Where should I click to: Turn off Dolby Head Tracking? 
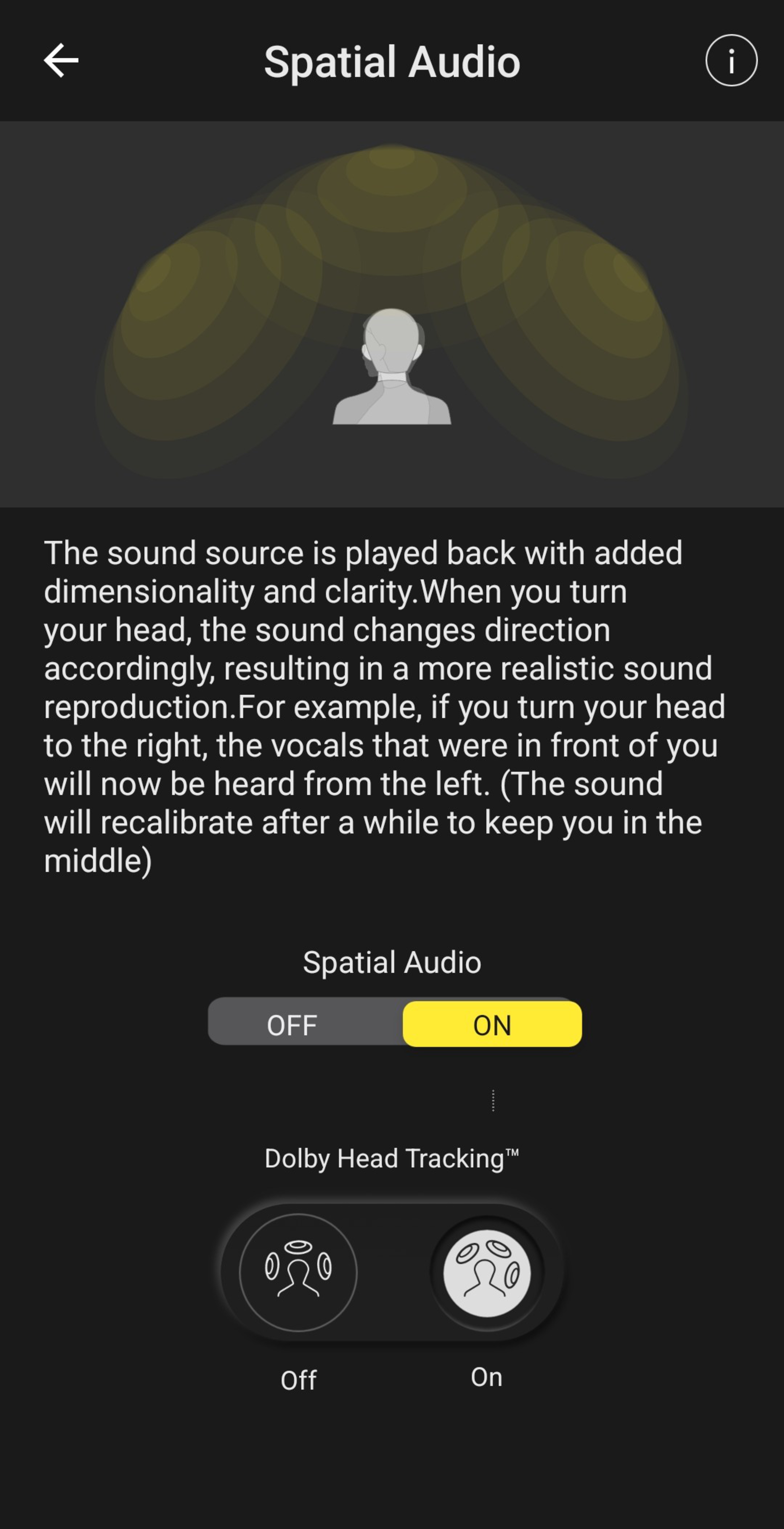point(298,1272)
